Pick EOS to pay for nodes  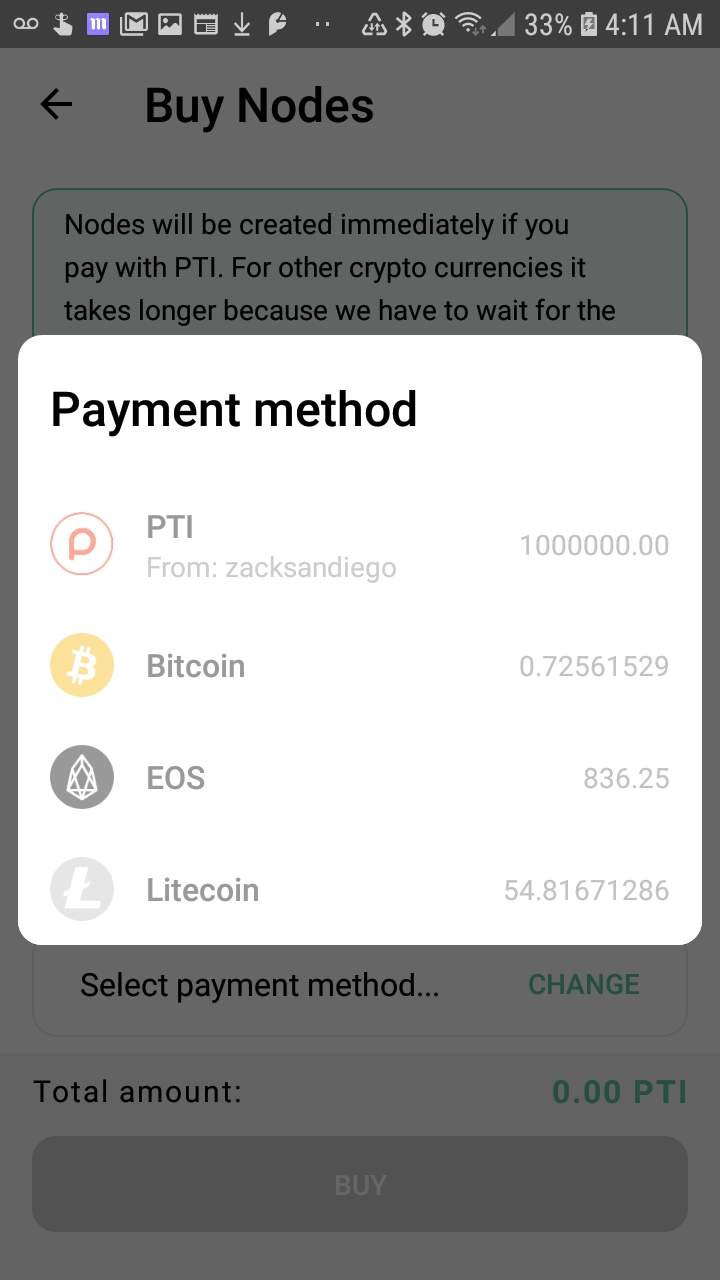[360, 778]
